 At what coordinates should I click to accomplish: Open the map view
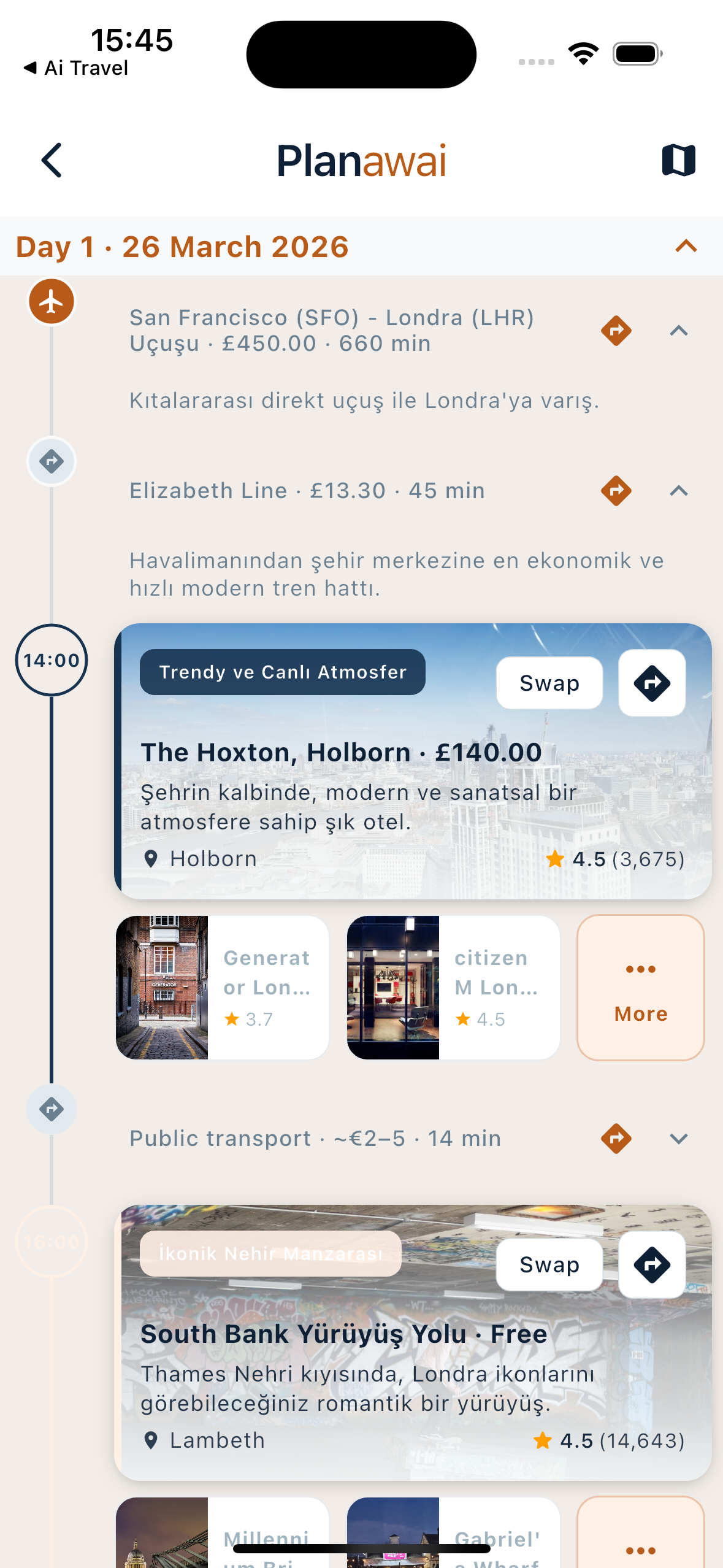point(678,161)
